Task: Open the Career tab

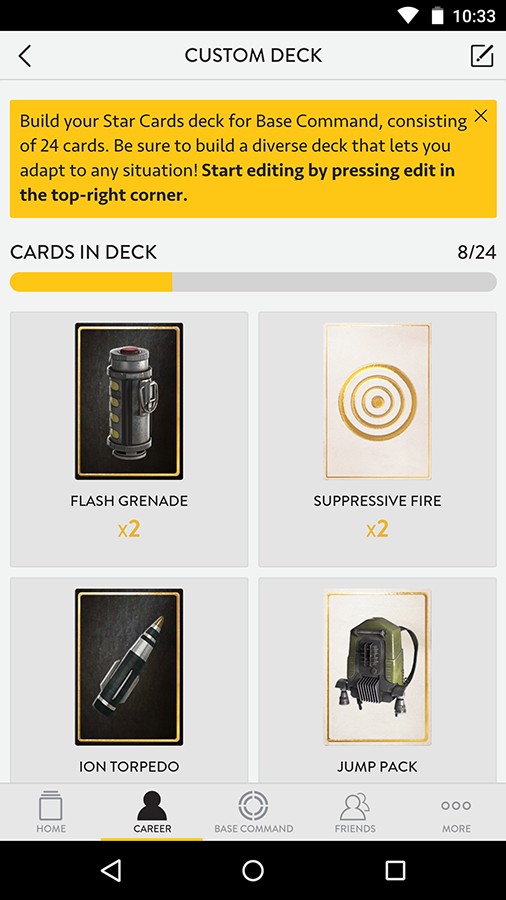Action: click(x=152, y=812)
